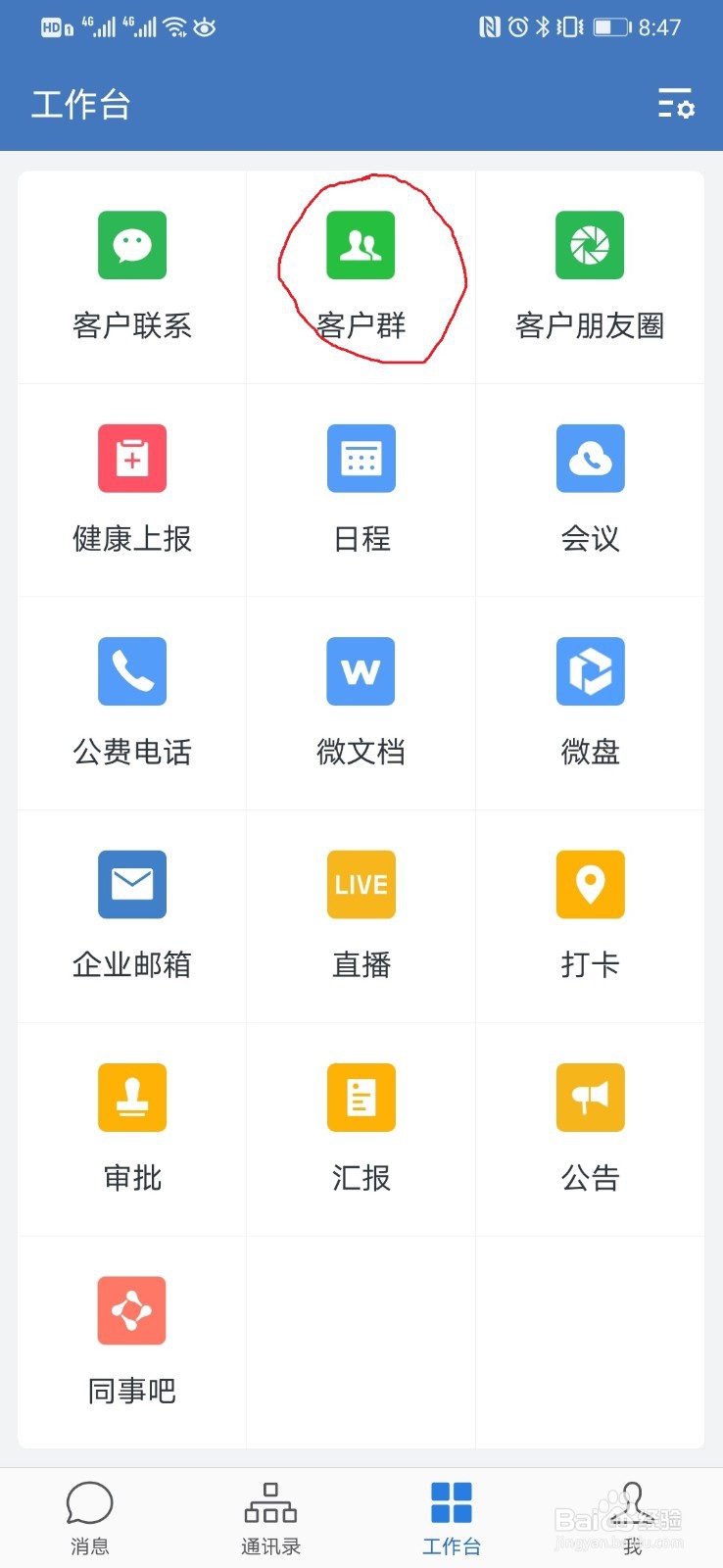The width and height of the screenshot is (723, 1568).
Task: Start a 会议 meeting
Action: [x=590, y=485]
